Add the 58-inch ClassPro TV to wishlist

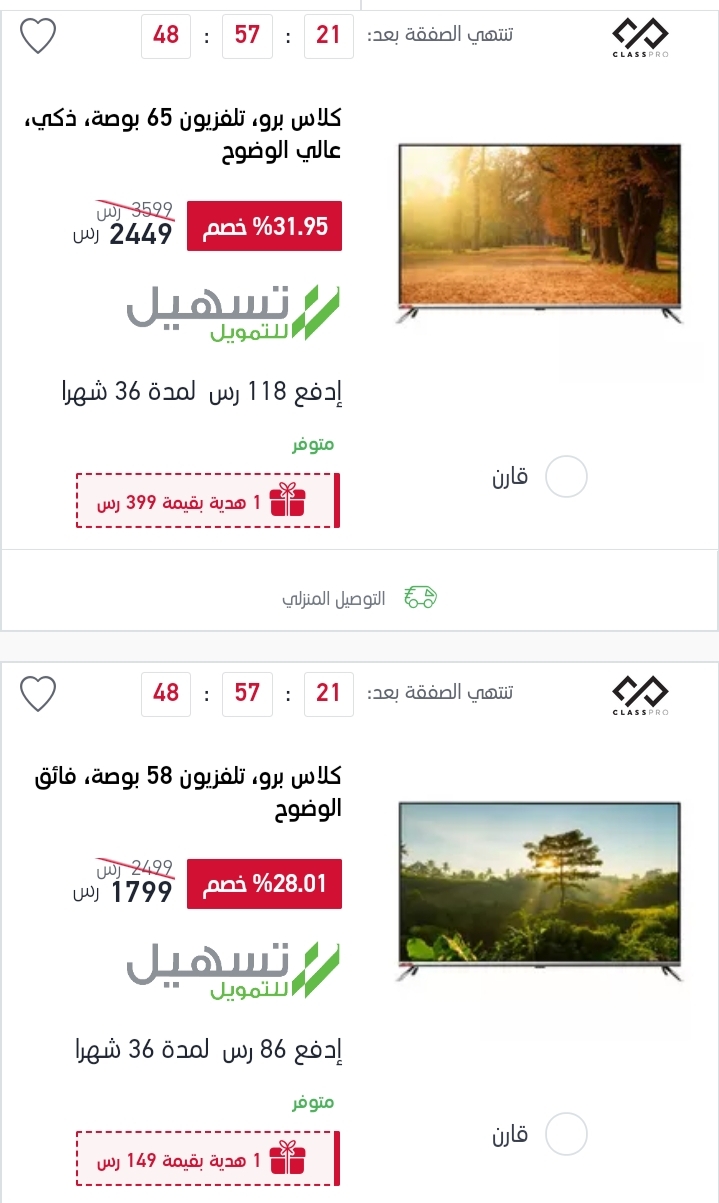38,693
